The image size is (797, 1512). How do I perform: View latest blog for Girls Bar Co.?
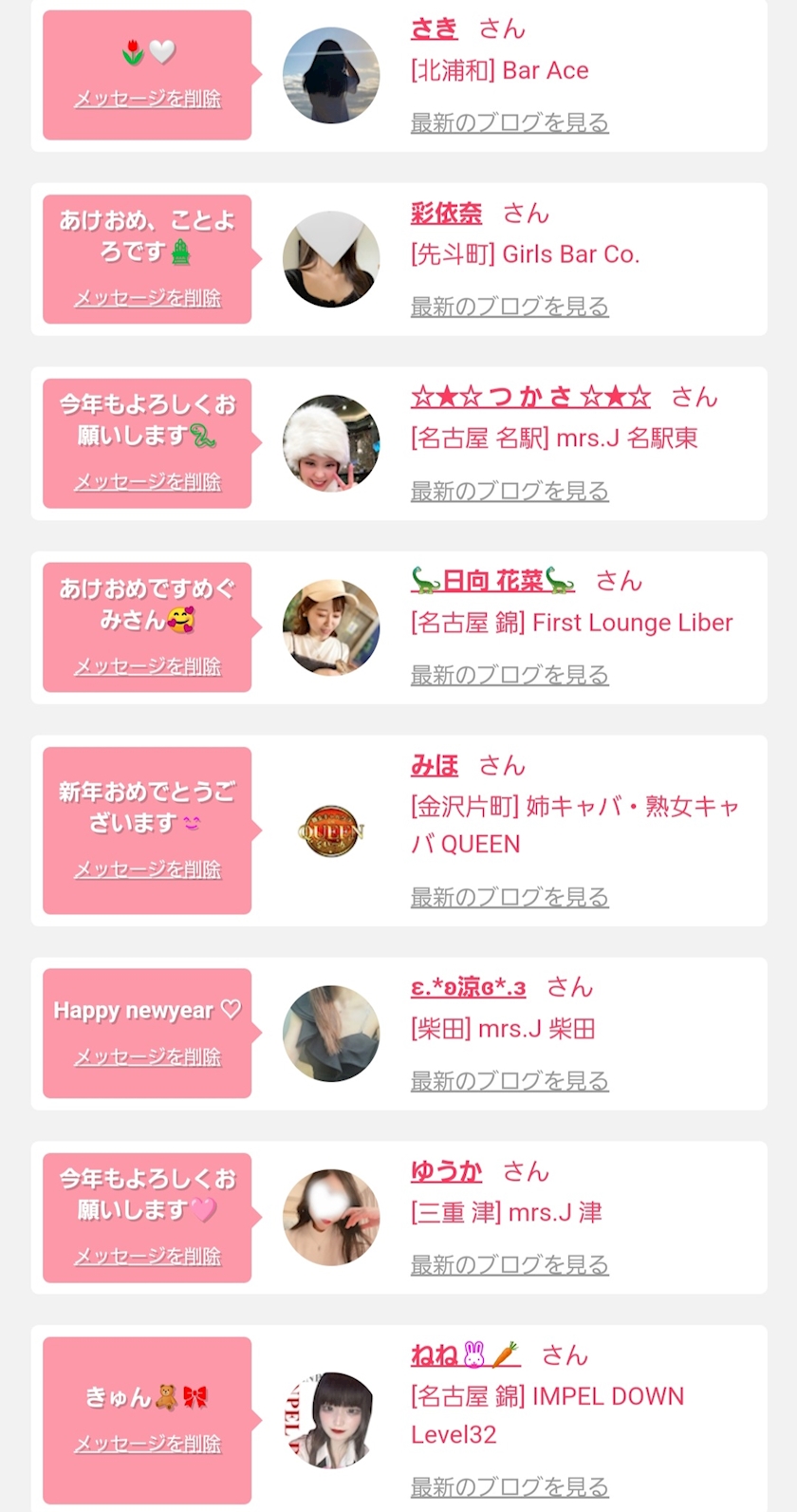coord(509,307)
